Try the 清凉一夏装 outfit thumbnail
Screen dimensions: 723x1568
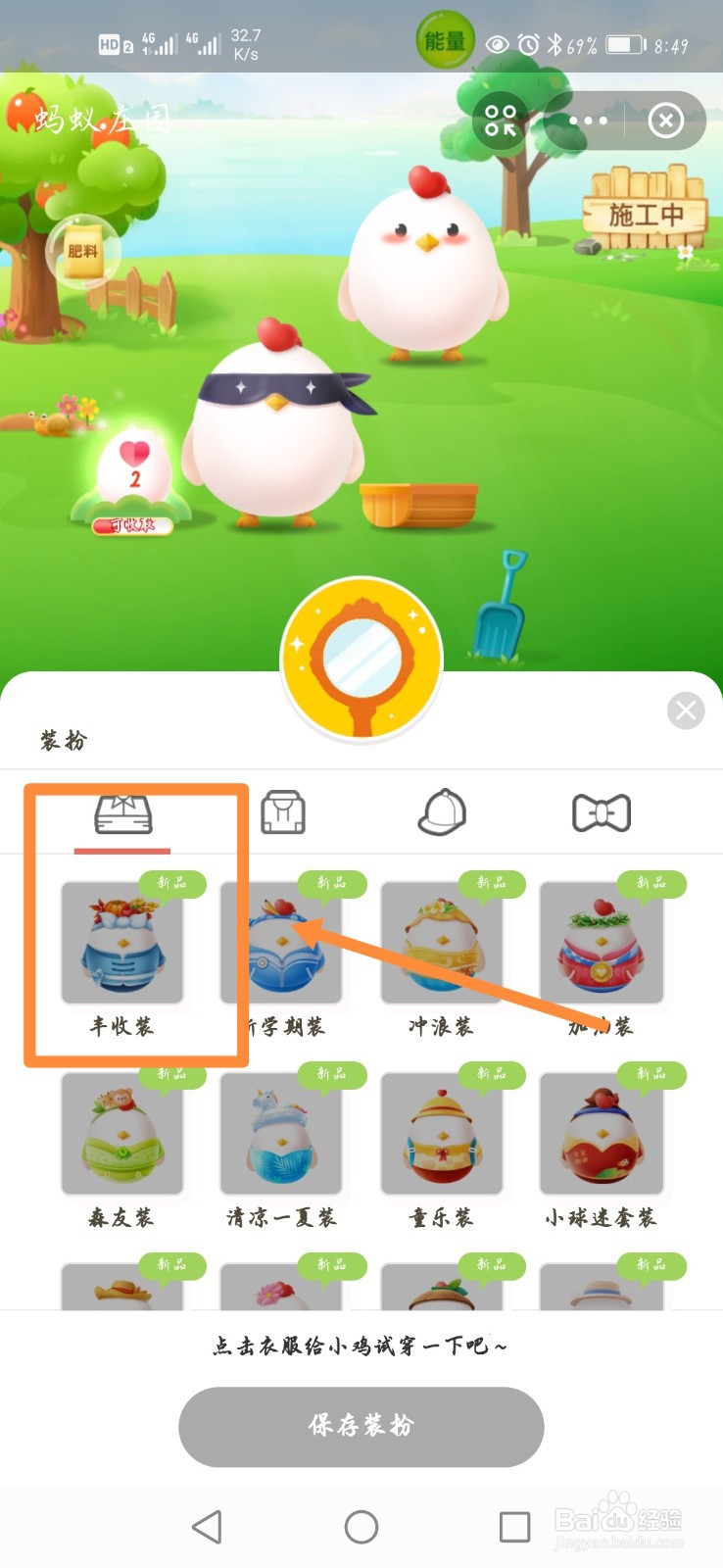tap(282, 1134)
